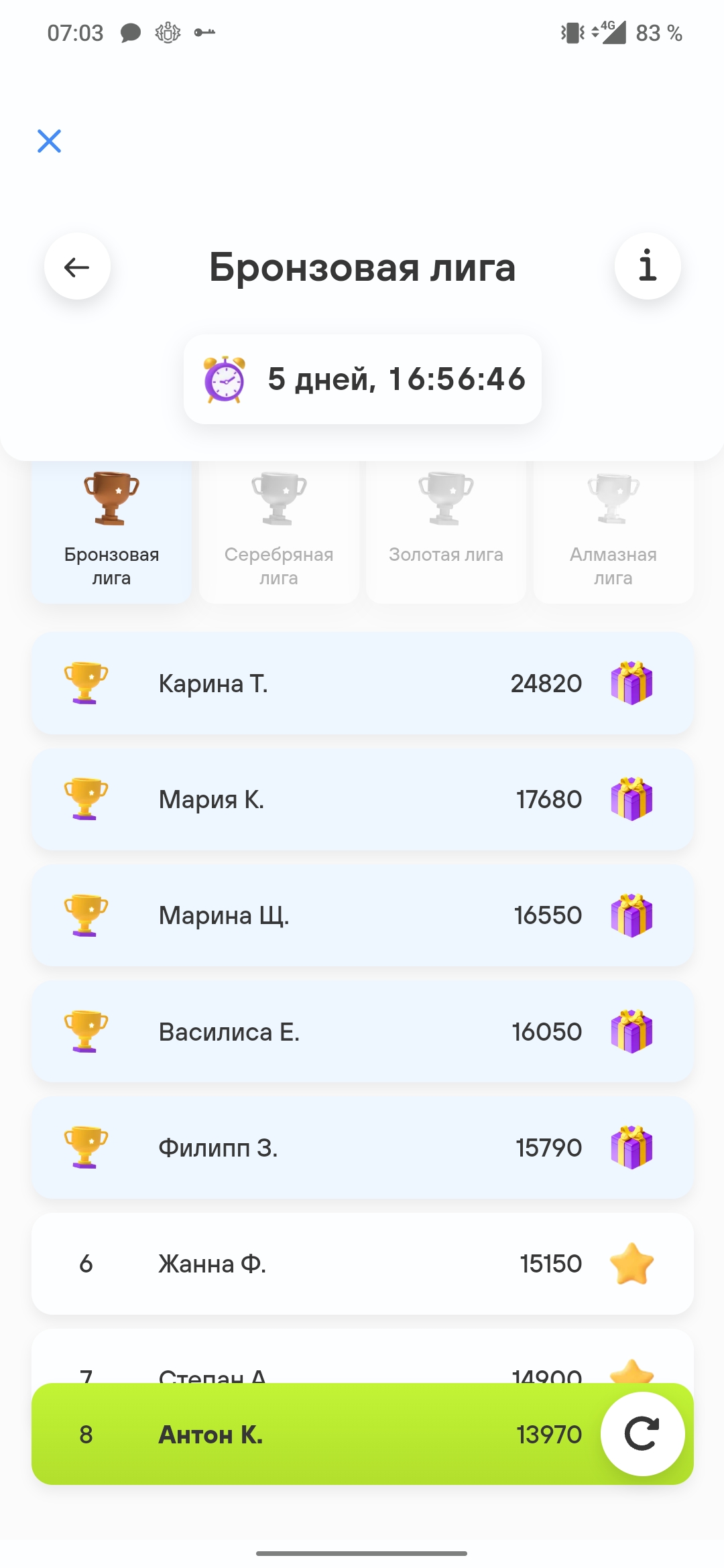The height and width of the screenshot is (1568, 724).
Task: Open Карина Т. leaderboard row
Action: [x=363, y=683]
